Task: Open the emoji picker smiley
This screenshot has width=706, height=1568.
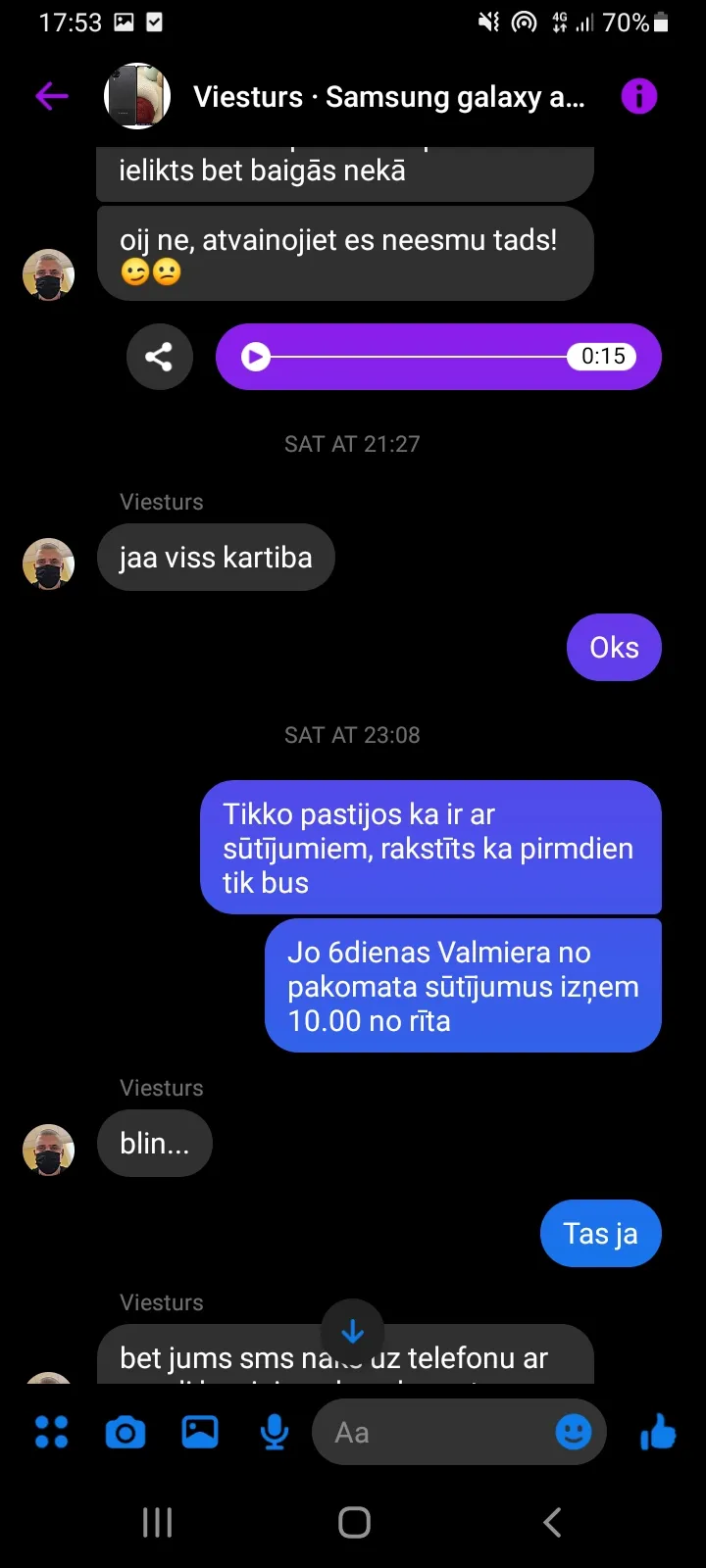Action: pos(574,1433)
